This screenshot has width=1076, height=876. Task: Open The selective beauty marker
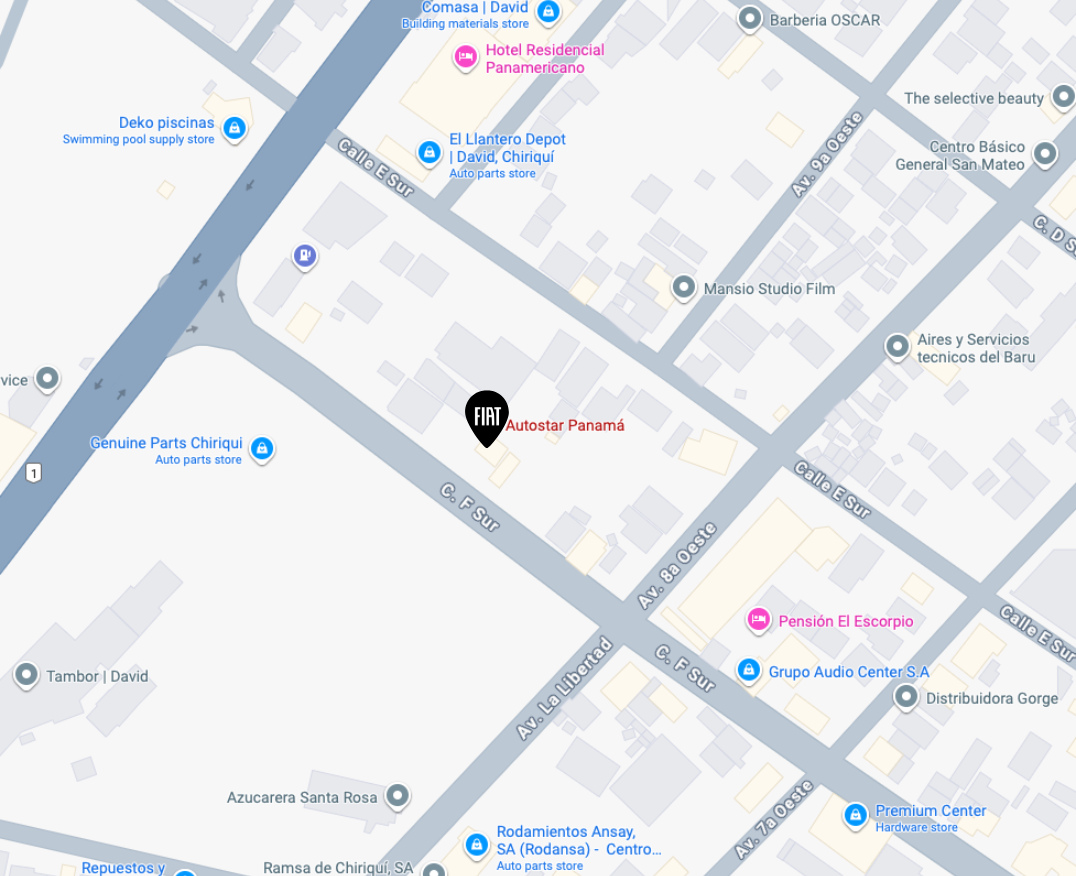[1059, 98]
